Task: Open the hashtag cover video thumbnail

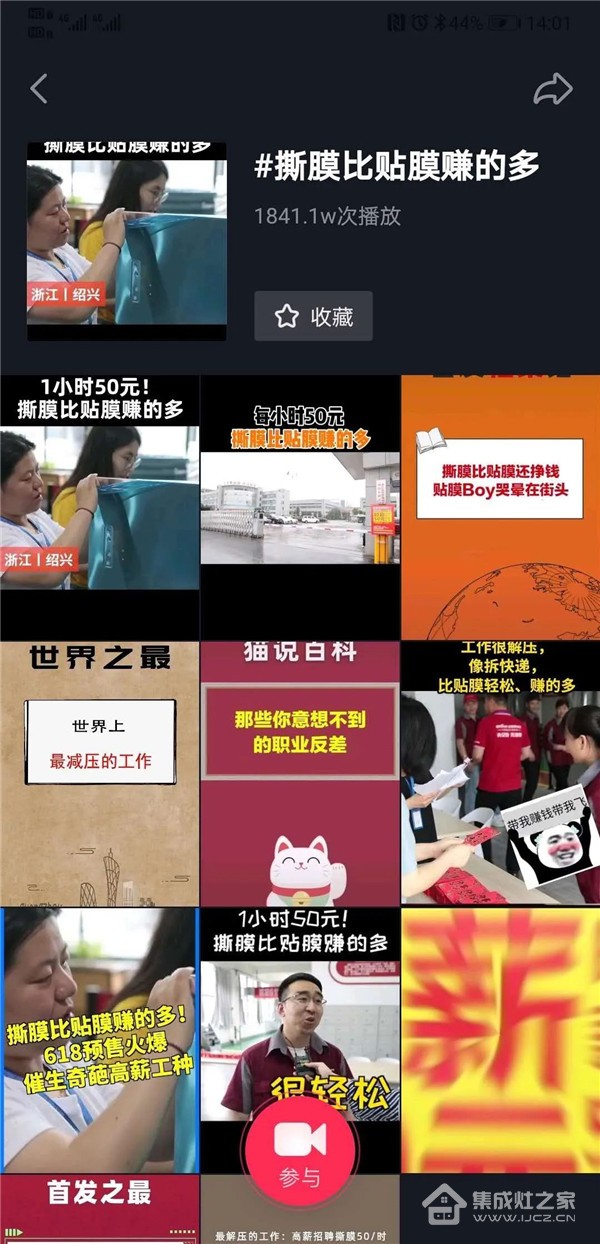Action: coord(126,241)
